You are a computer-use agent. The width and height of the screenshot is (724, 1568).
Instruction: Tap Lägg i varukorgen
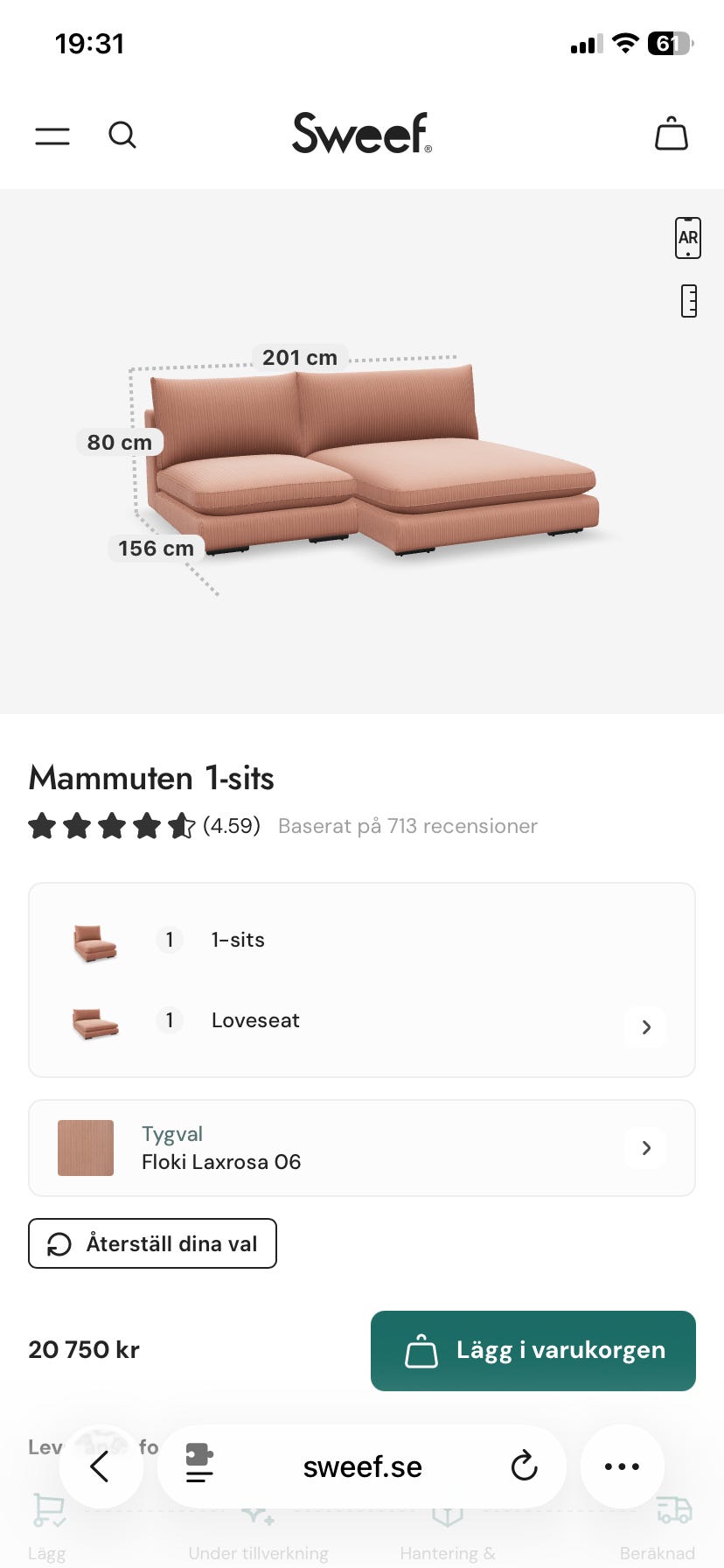533,1351
